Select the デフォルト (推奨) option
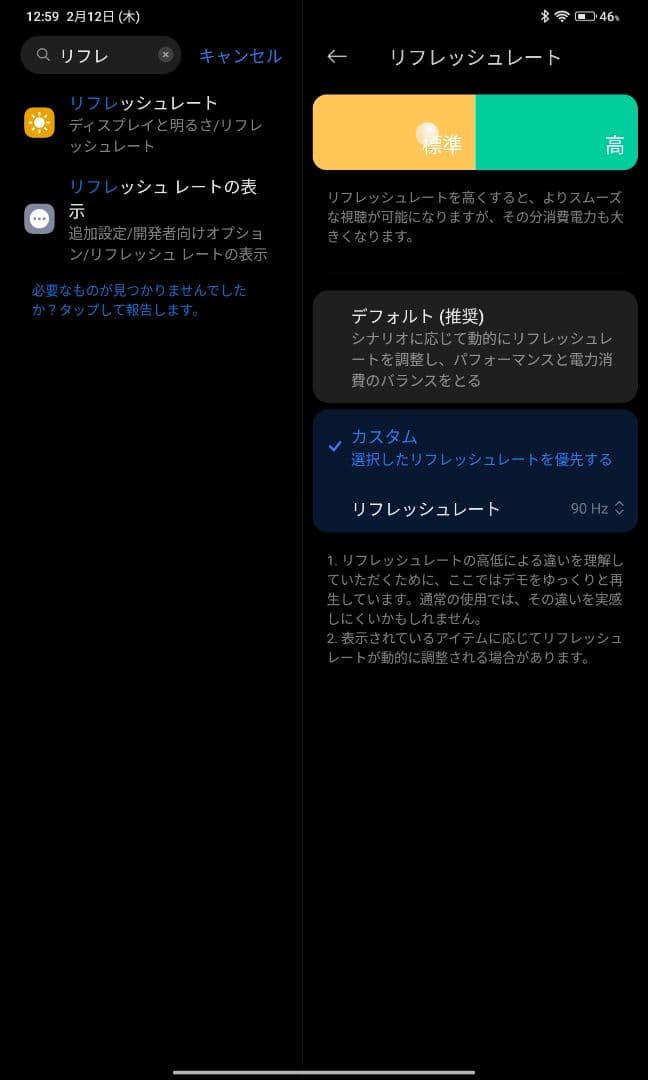This screenshot has width=648, height=1080. [x=475, y=346]
